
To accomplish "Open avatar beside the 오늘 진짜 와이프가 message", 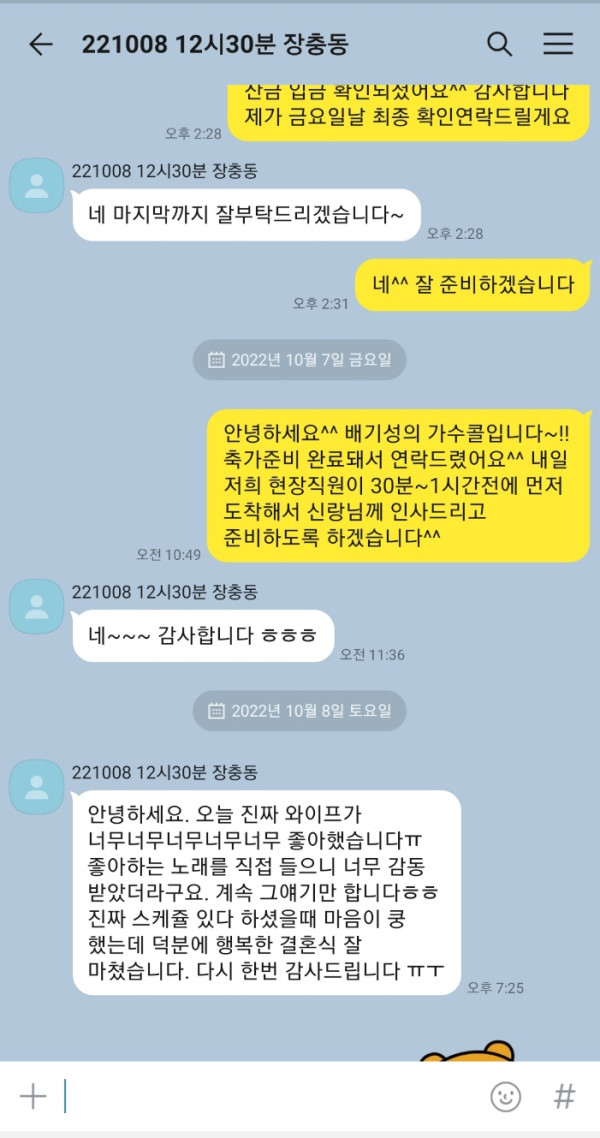I will click(37, 786).
